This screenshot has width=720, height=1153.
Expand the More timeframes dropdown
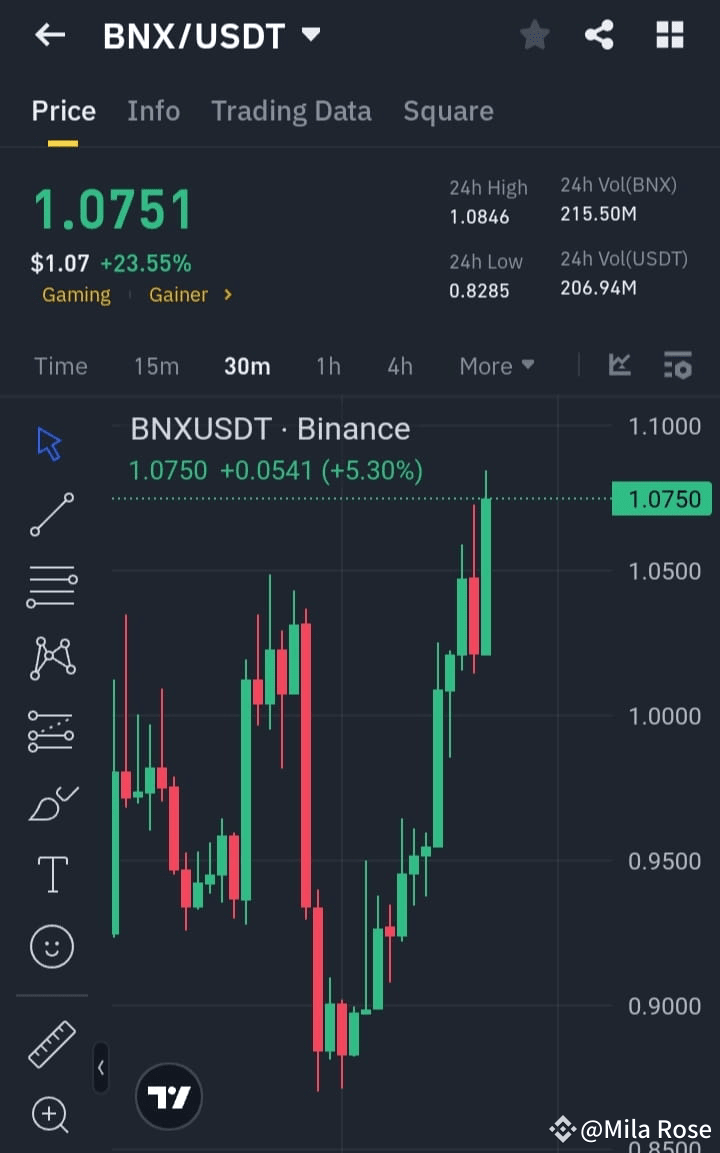coord(497,366)
